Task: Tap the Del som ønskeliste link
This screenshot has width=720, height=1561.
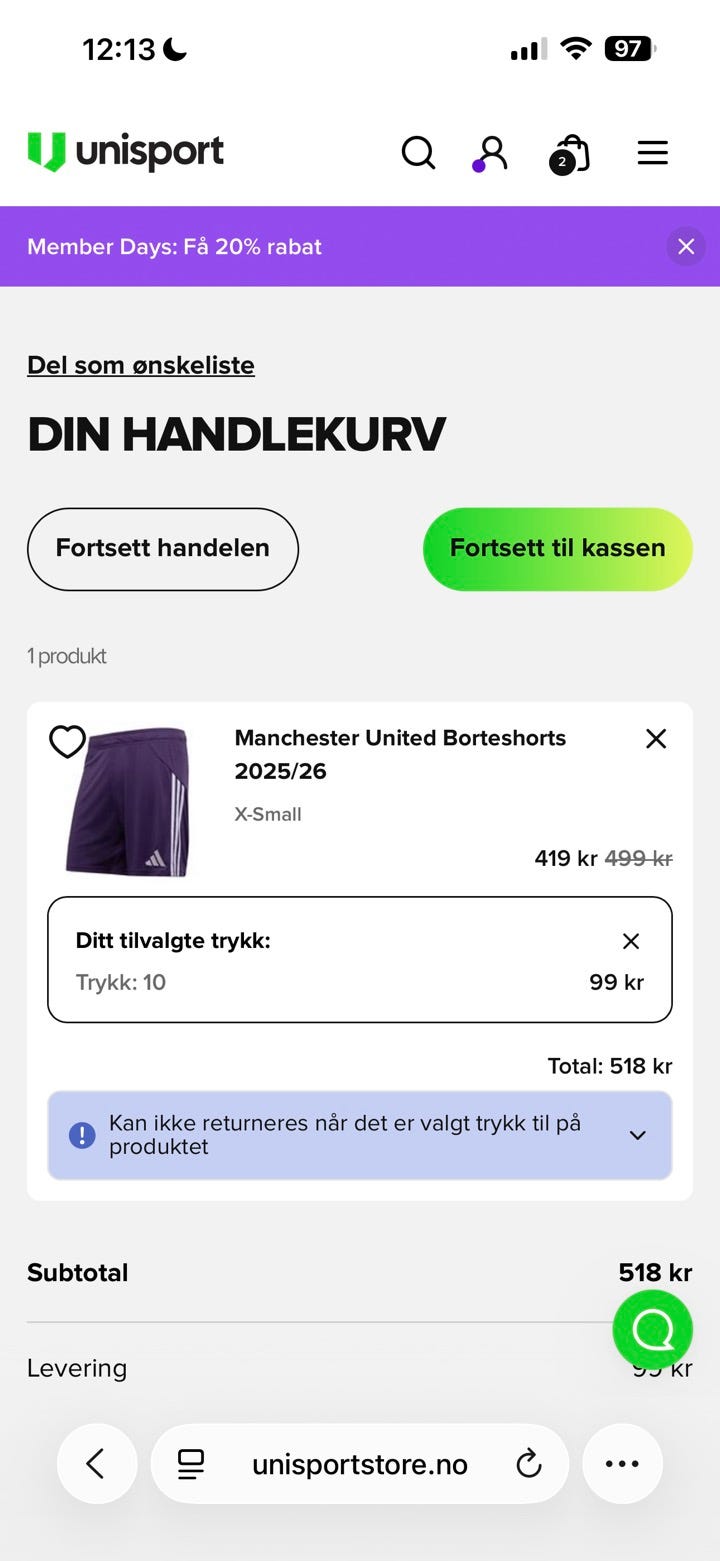Action: [x=141, y=365]
